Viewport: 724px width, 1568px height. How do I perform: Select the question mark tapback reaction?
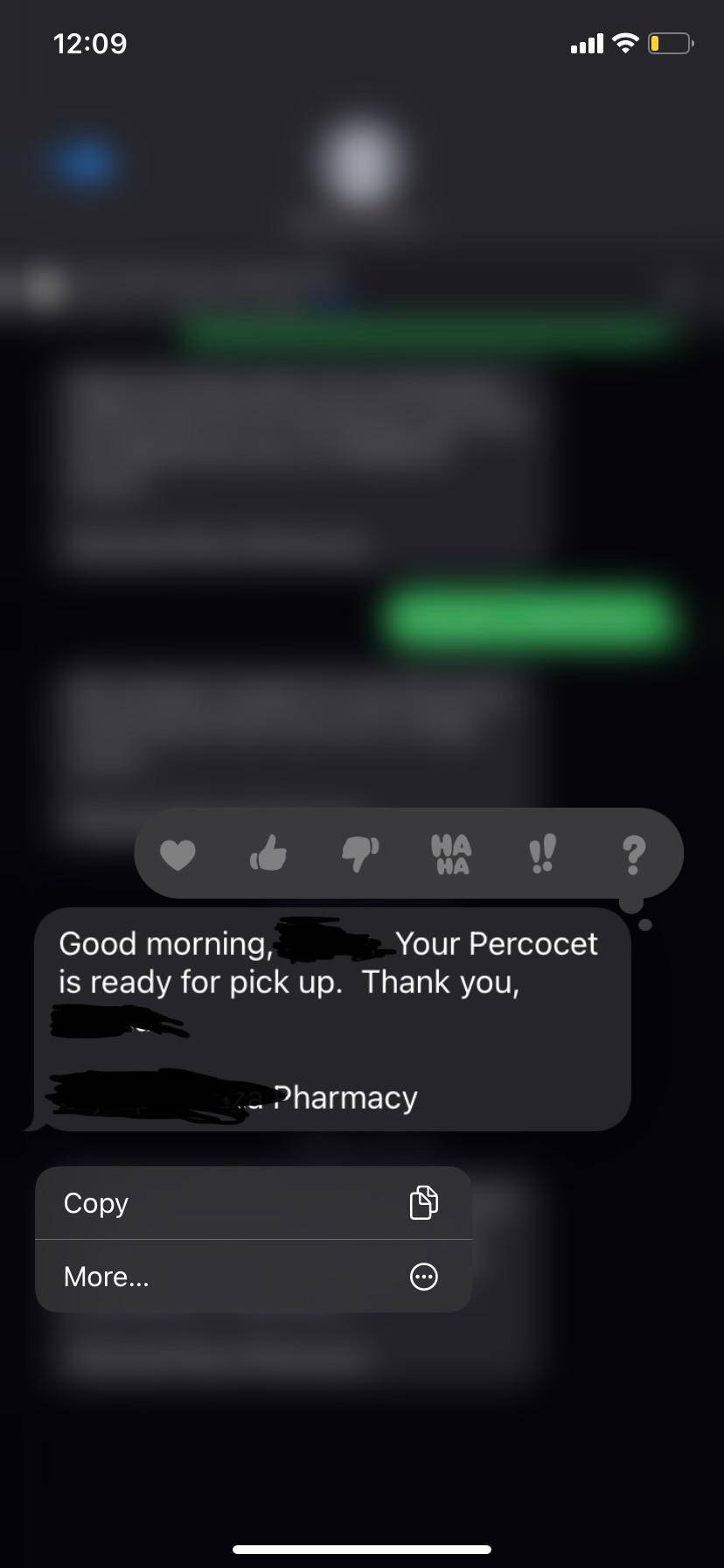point(635,853)
